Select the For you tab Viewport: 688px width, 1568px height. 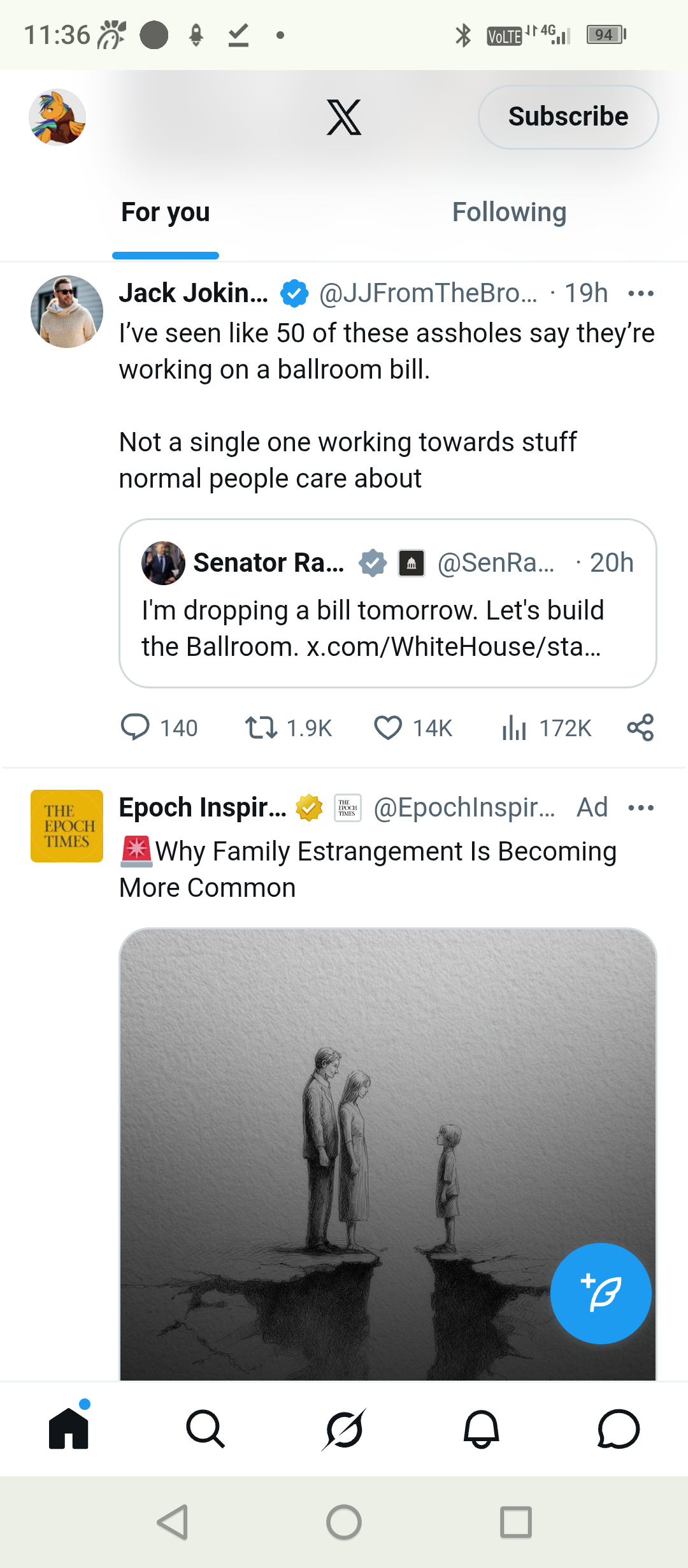[166, 212]
